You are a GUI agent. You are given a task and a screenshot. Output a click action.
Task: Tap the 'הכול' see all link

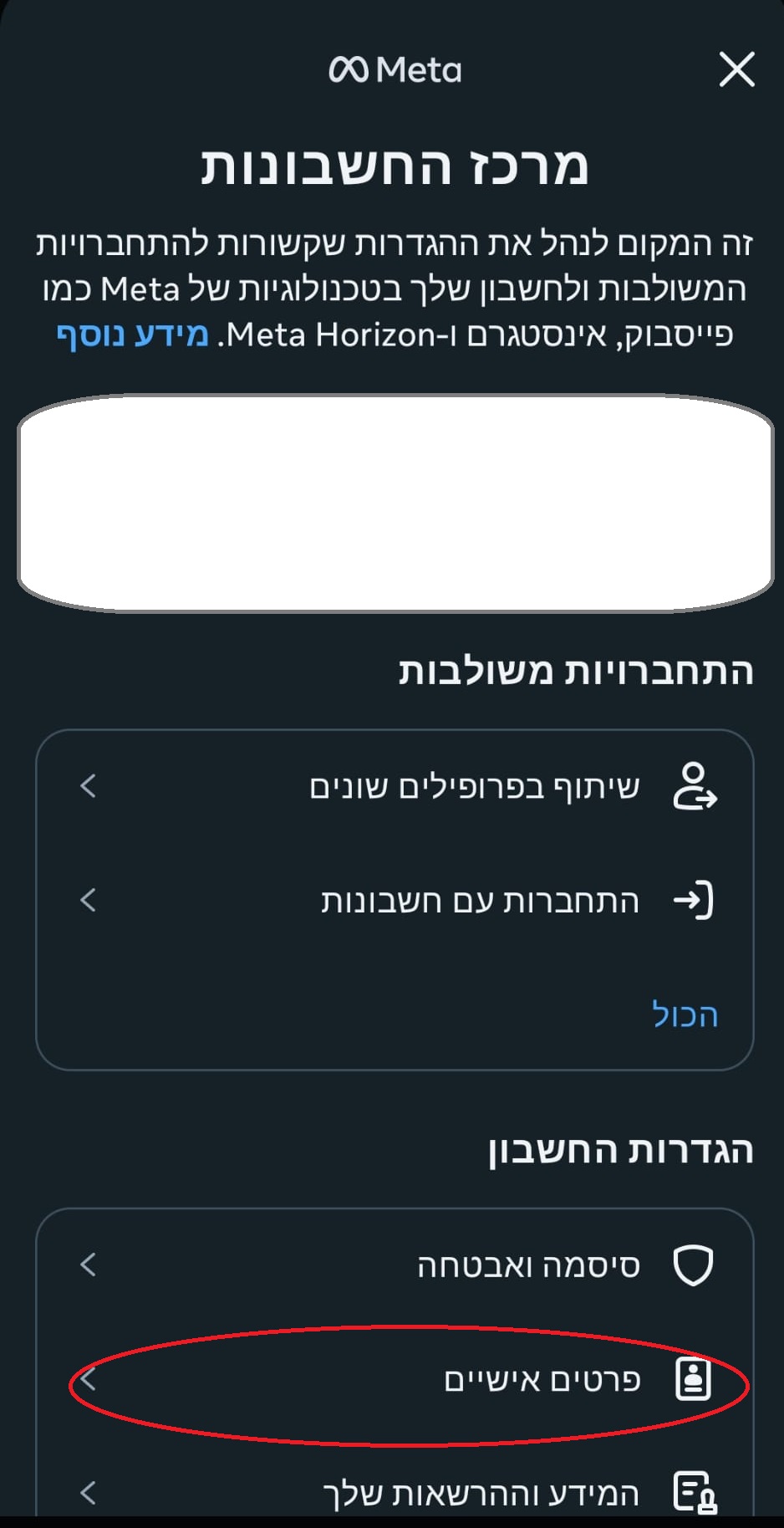point(685,1014)
